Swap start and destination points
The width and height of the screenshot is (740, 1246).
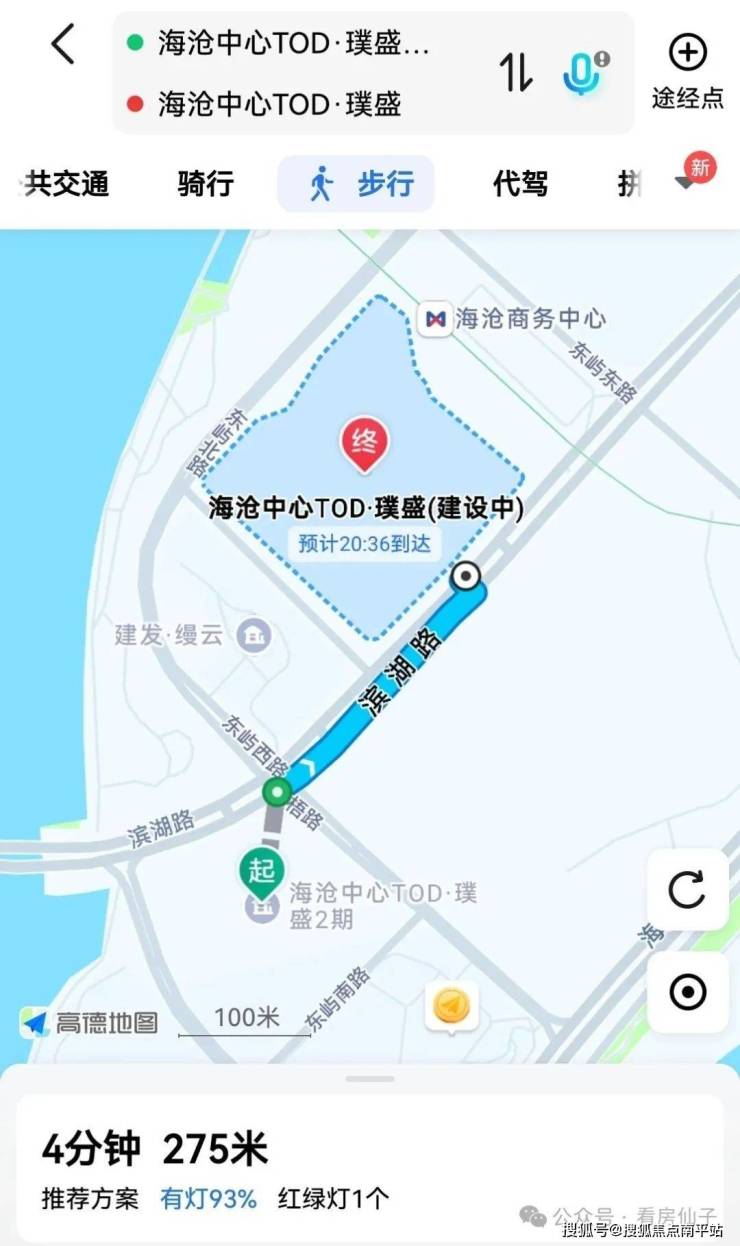pyautogui.click(x=516, y=72)
